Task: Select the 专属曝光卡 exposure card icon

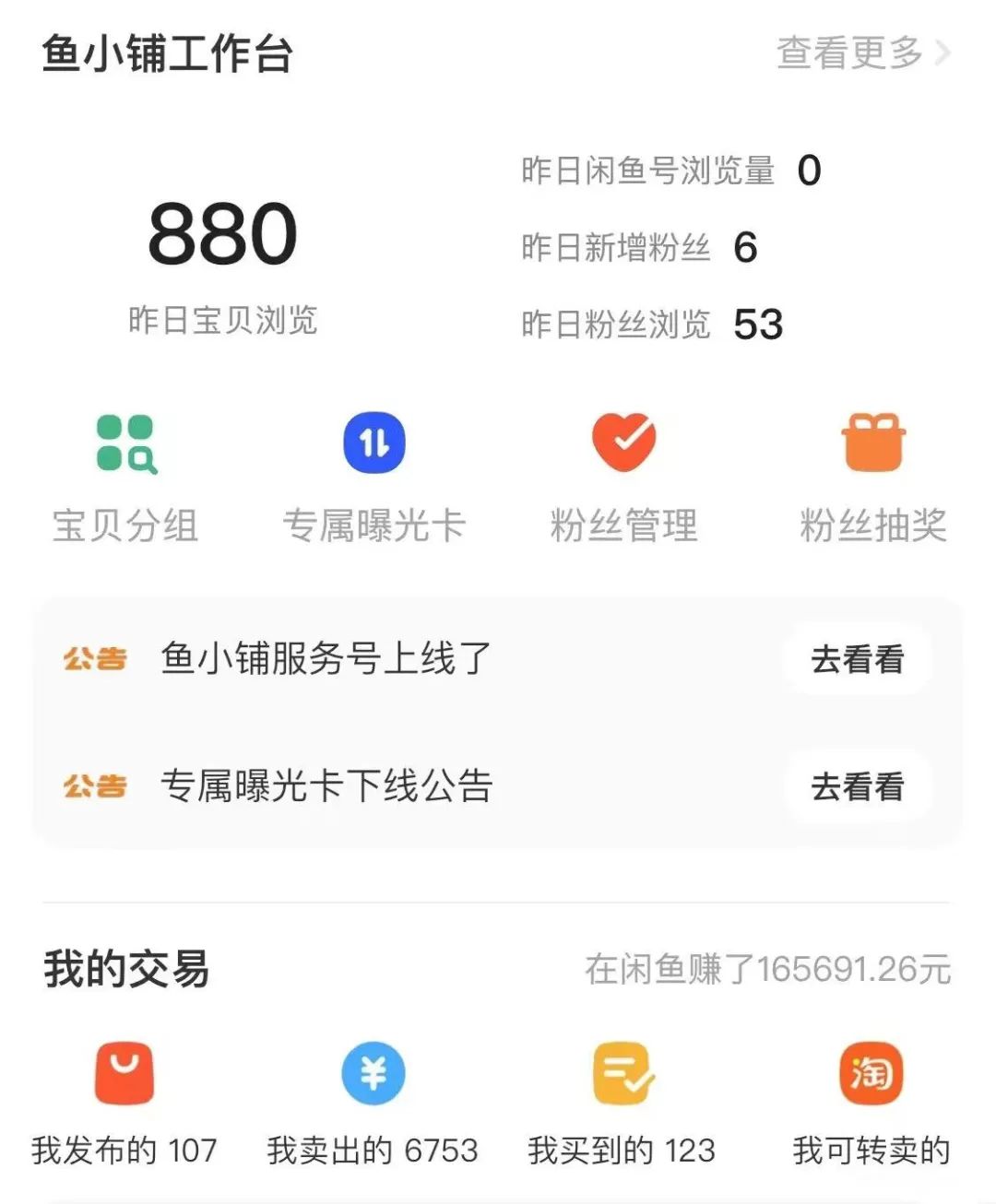Action: 374,442
